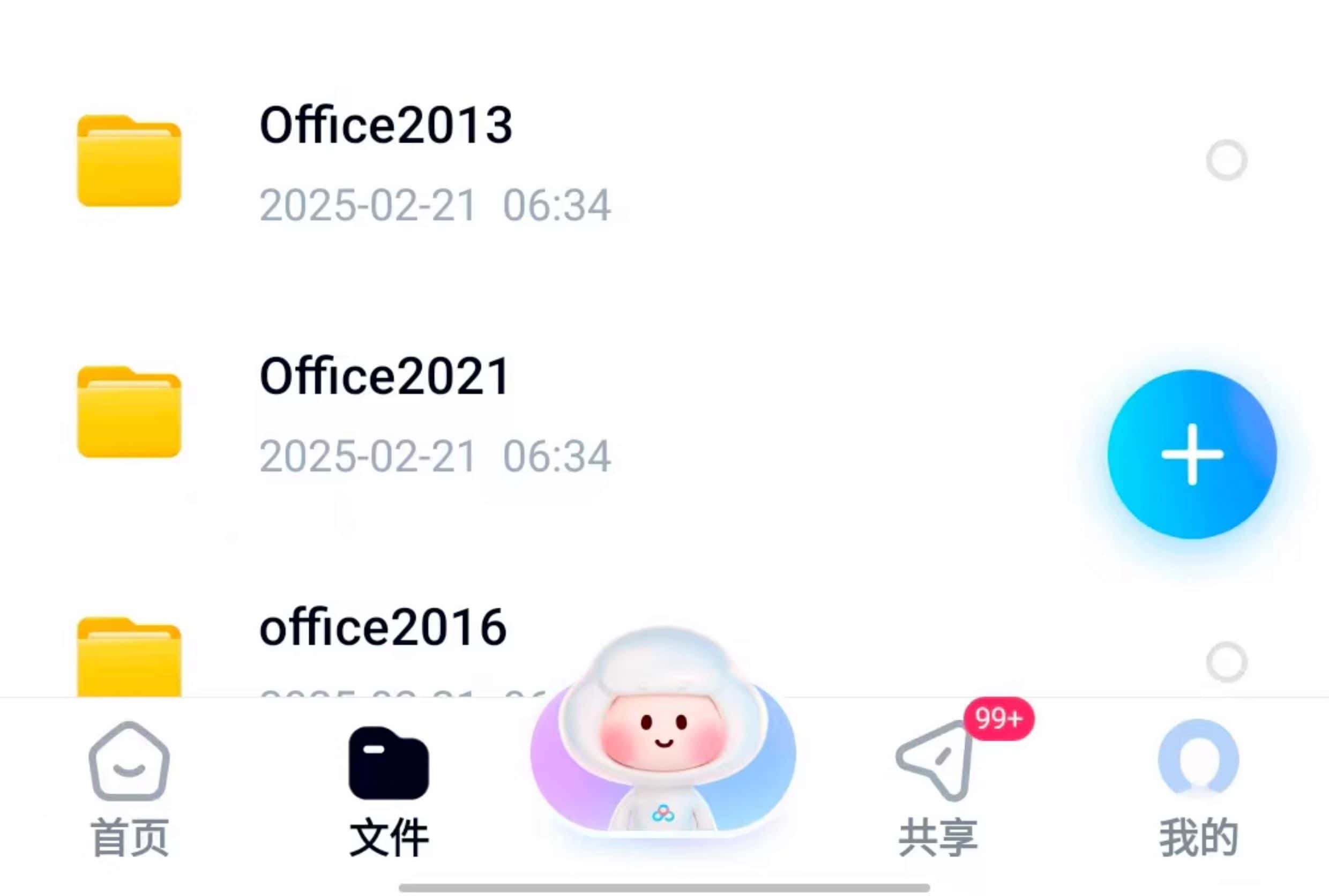The image size is (1329, 896).
Task: Switch to the 首页 tab
Action: coord(130,789)
